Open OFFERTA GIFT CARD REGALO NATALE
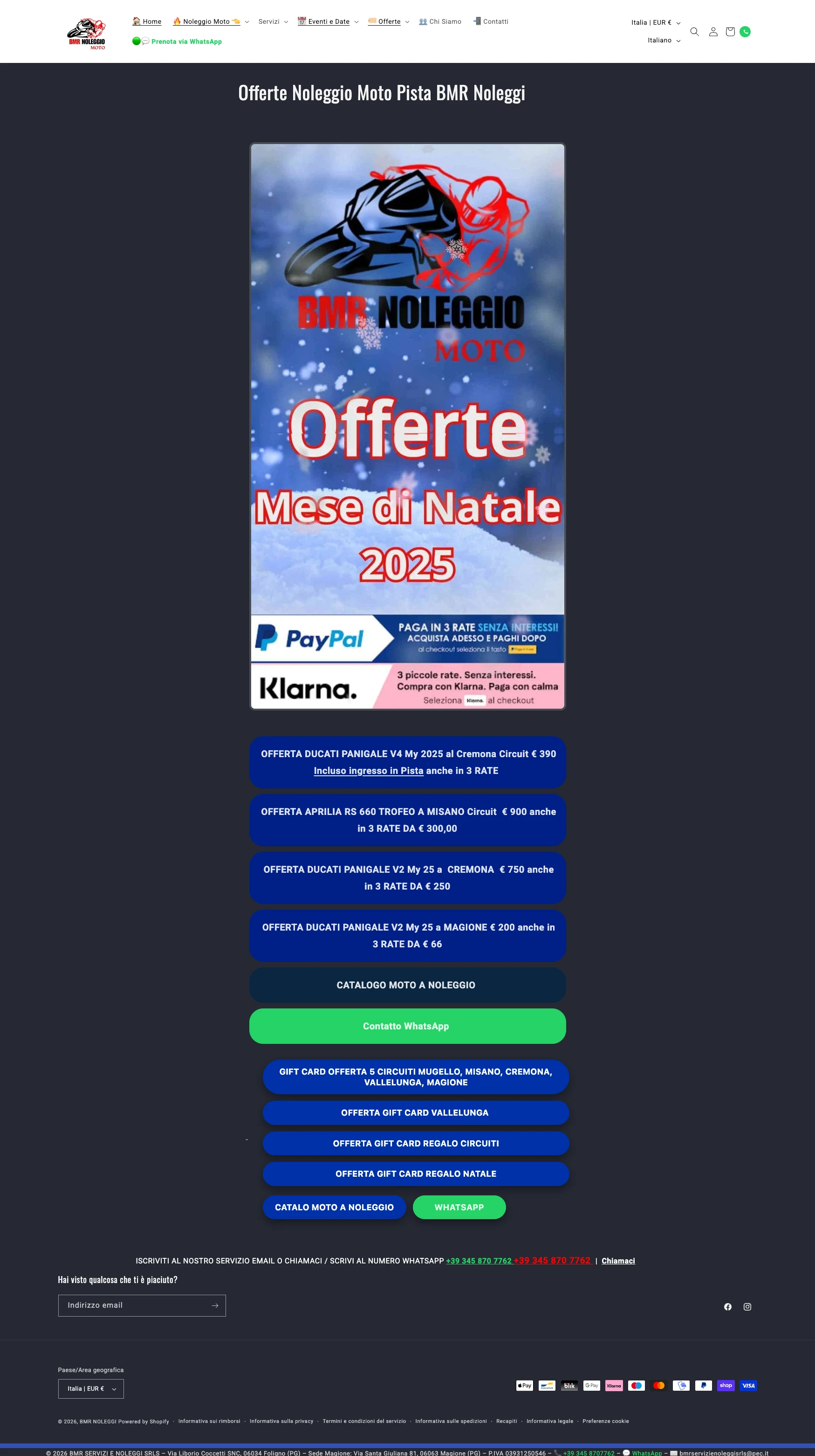The width and height of the screenshot is (815, 1456). point(416,1173)
